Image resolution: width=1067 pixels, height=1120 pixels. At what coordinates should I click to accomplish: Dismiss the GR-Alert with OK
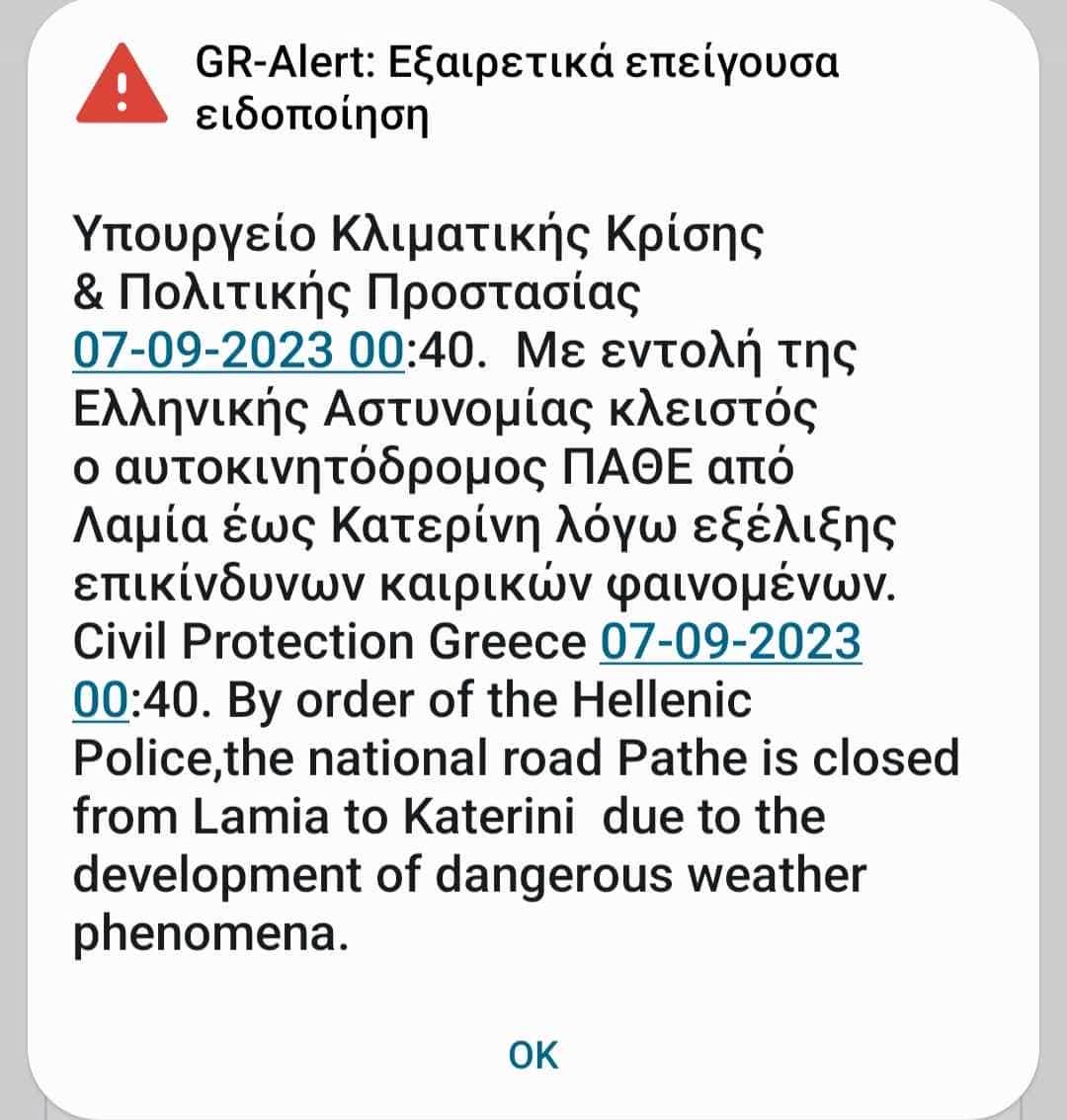[x=533, y=1054]
